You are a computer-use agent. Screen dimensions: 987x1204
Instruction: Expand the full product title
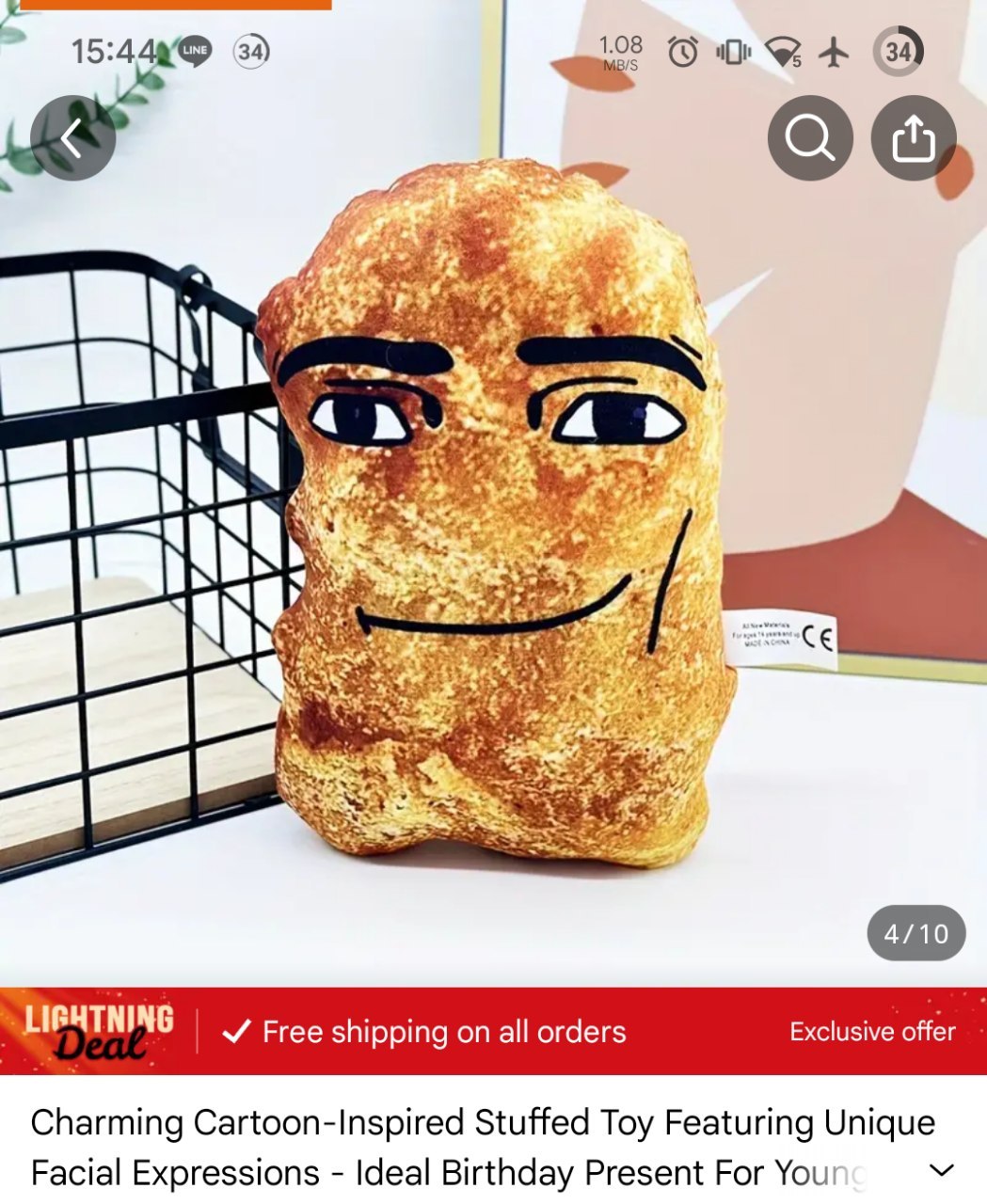(x=941, y=1171)
